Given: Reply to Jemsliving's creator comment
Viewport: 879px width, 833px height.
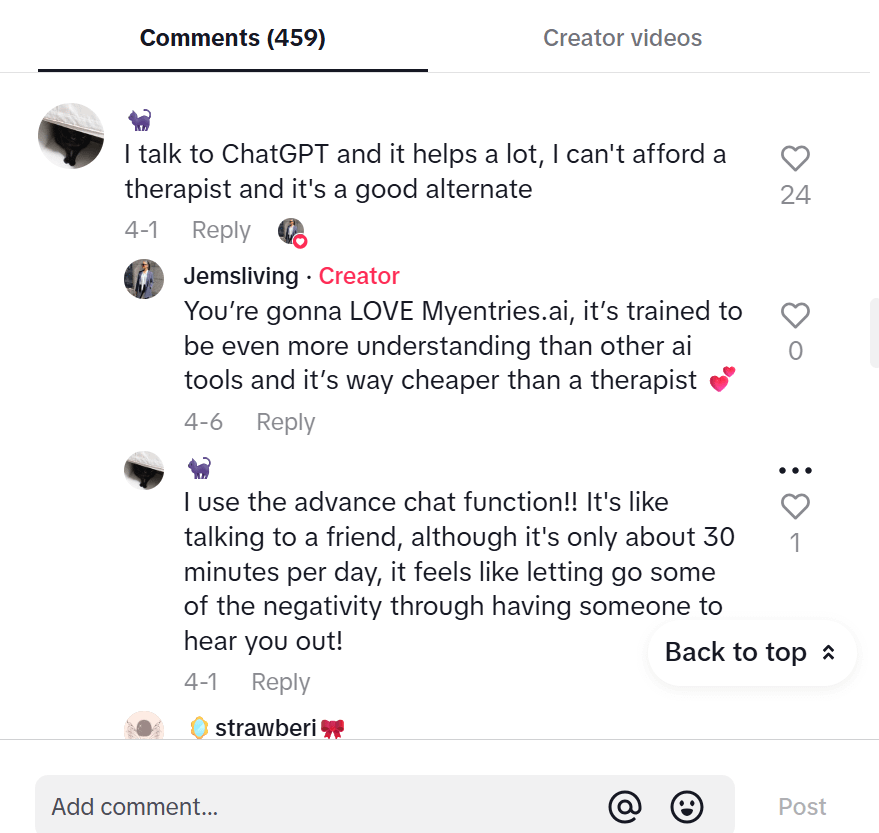Looking at the screenshot, I should click(285, 422).
